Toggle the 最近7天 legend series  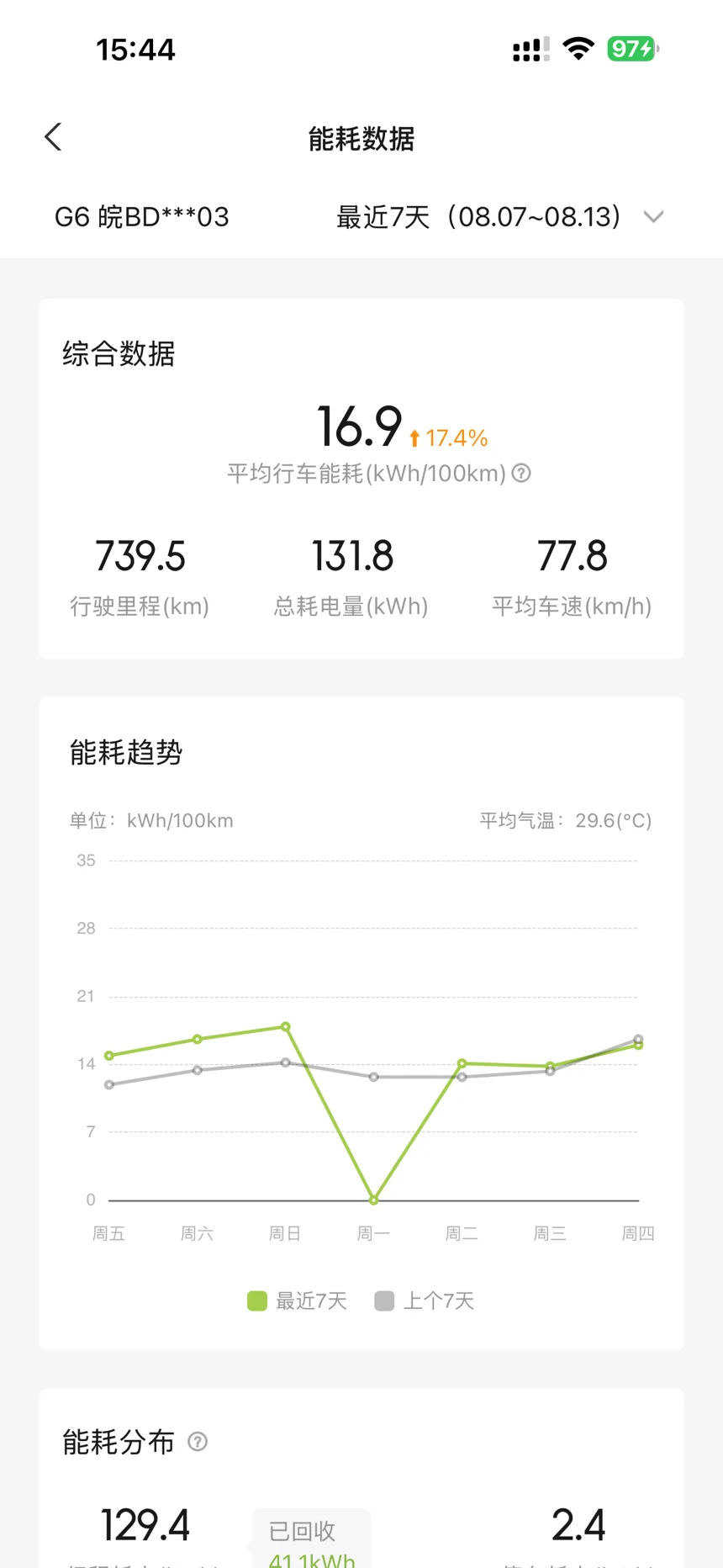[x=298, y=1300]
